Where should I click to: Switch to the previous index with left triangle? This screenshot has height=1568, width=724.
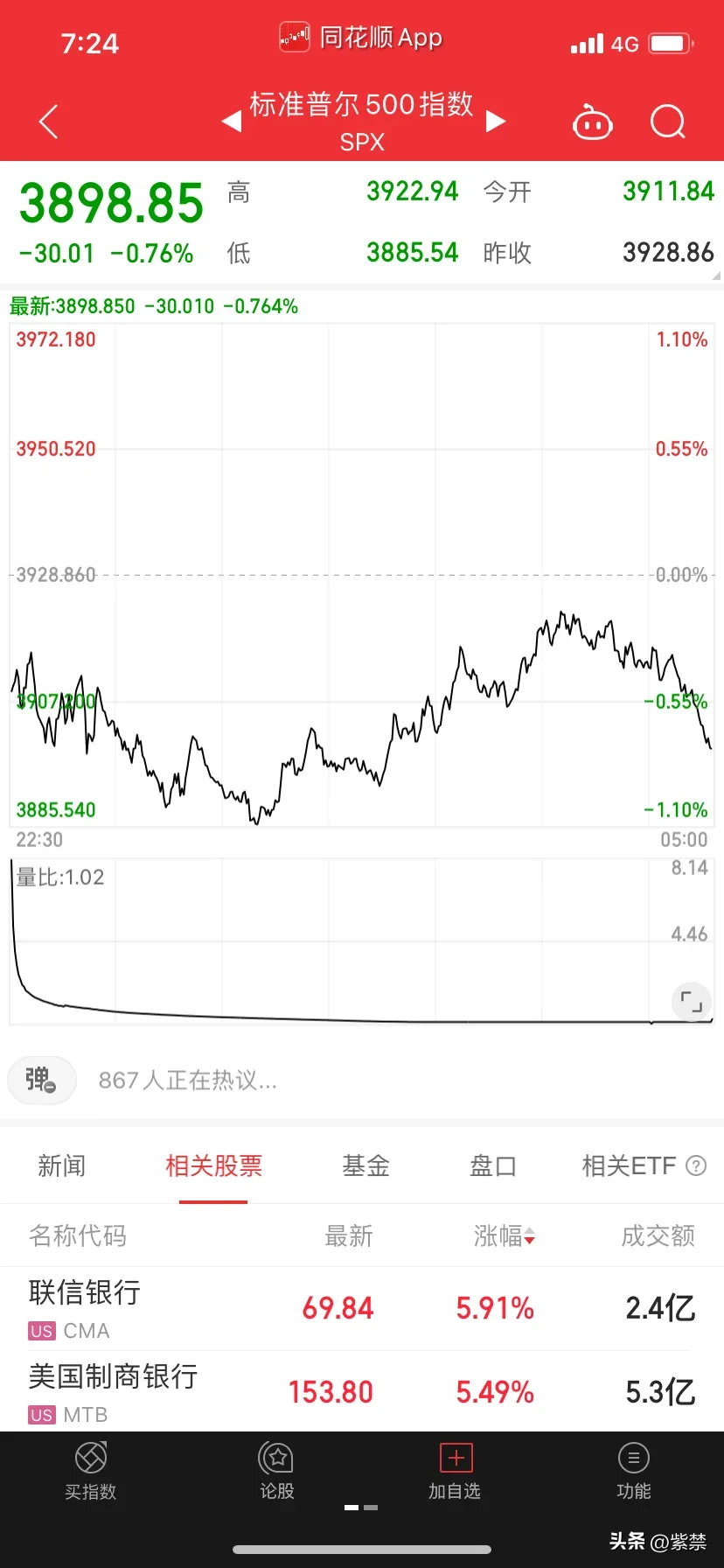pyautogui.click(x=232, y=121)
